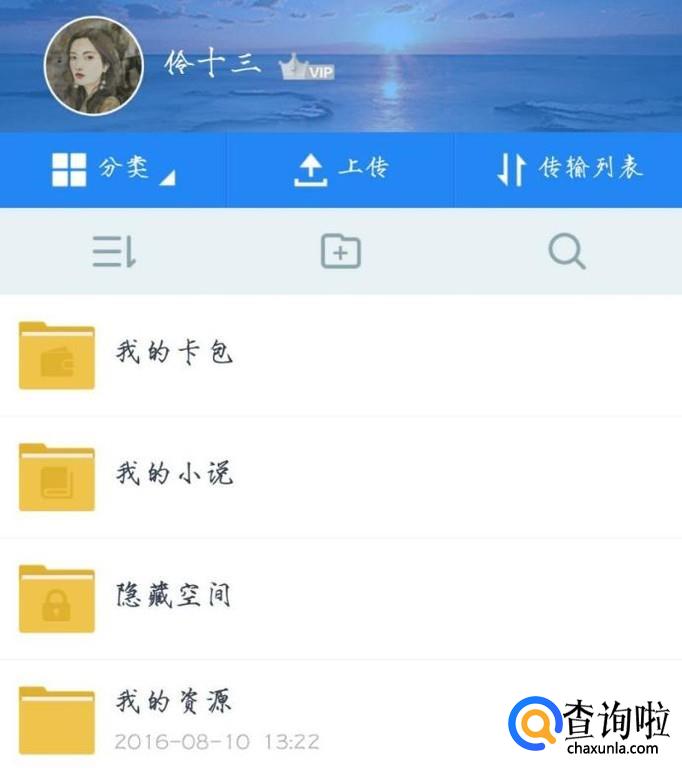Open the 我的卡包 folder
The width and height of the screenshot is (682, 779).
point(341,355)
